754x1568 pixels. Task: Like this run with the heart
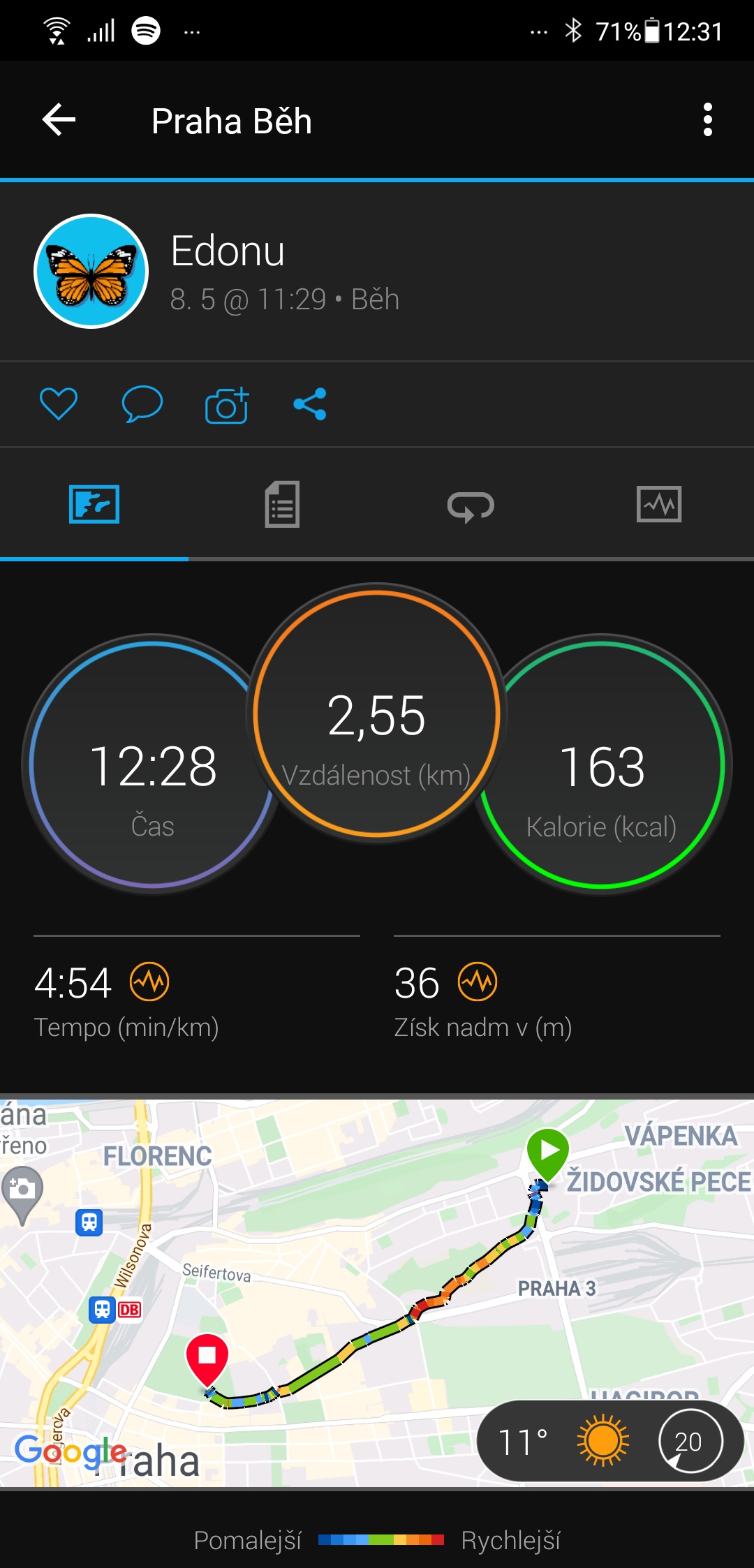59,404
